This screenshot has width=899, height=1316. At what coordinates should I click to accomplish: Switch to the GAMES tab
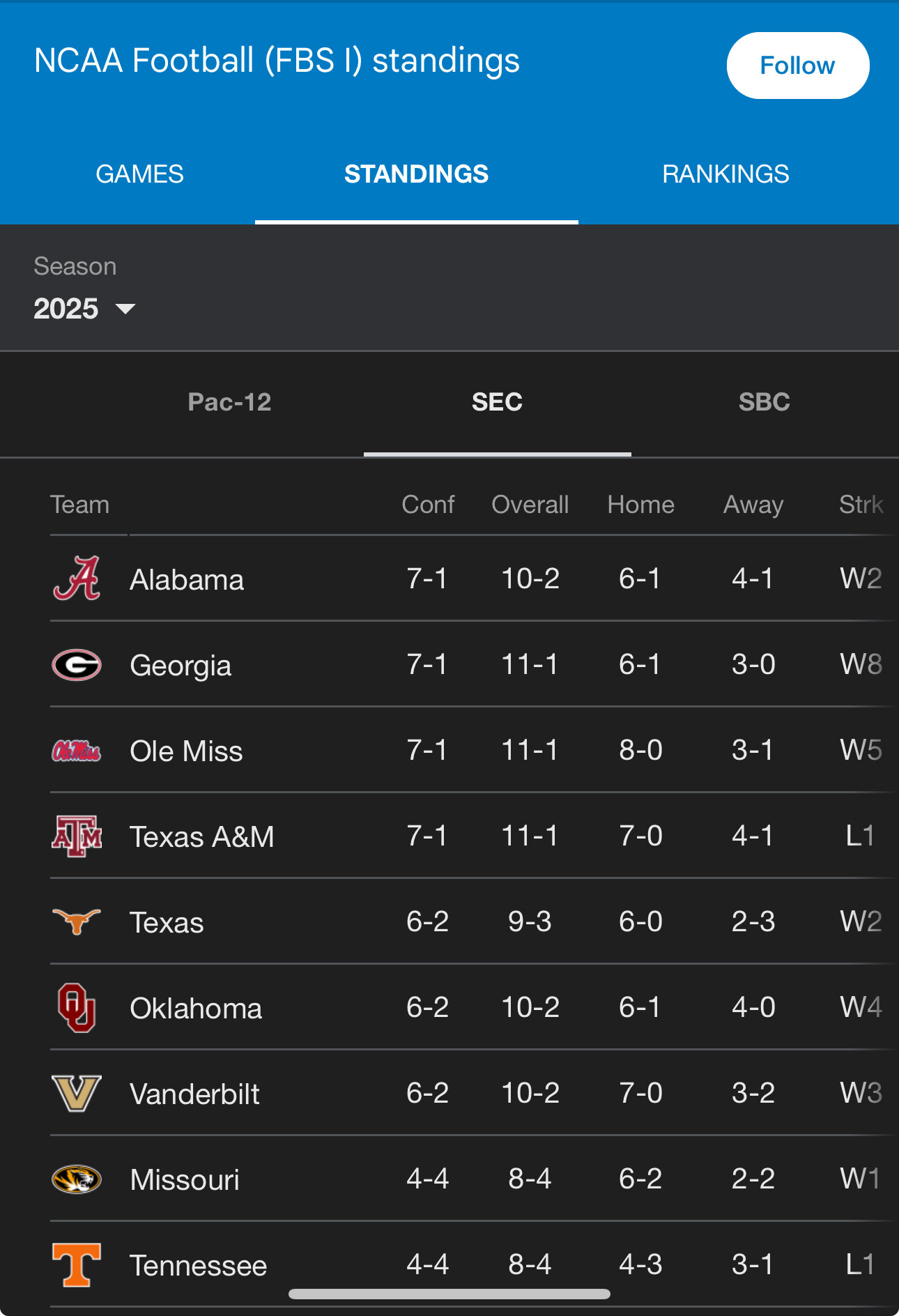(x=139, y=174)
